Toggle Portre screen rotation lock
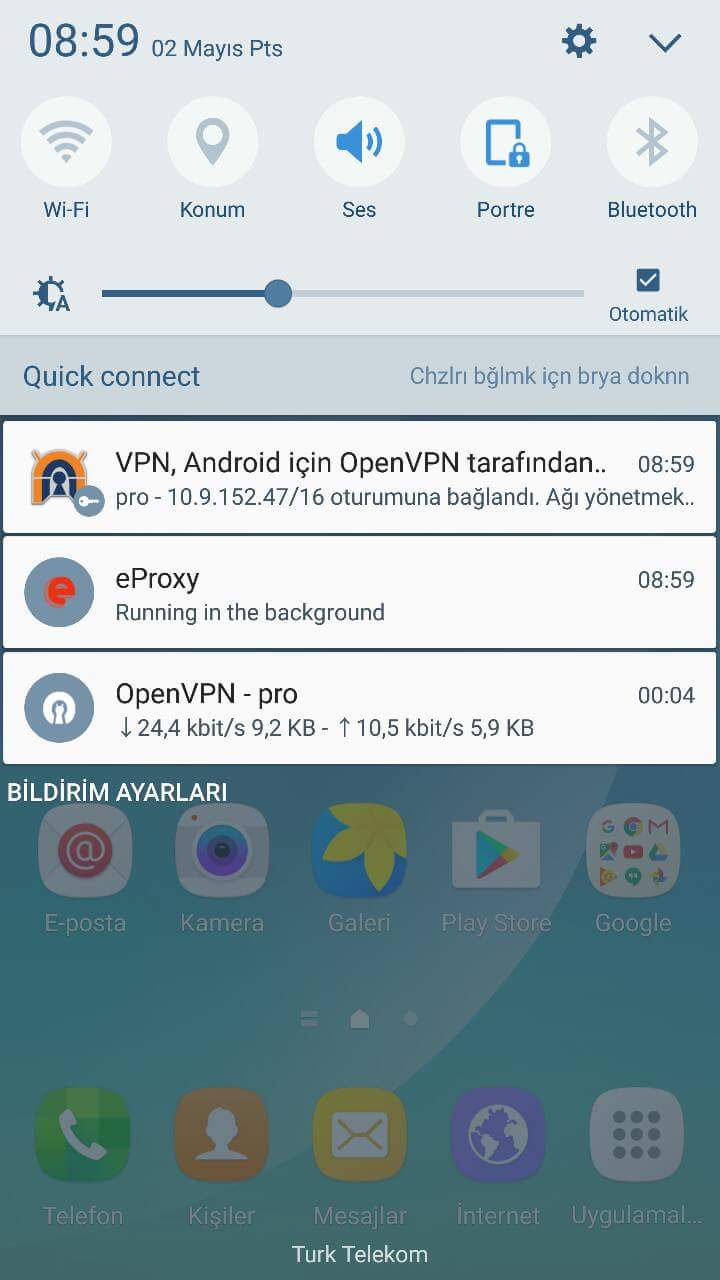720x1280 pixels. click(505, 143)
